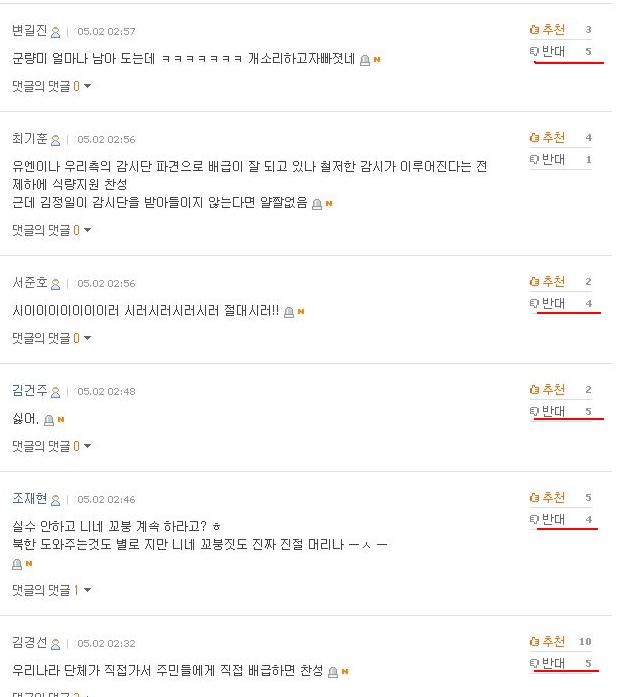Viewport: 634px width, 697px height.
Task: Tap 반대 on 최기훈's comment
Action: pyautogui.click(x=548, y=159)
